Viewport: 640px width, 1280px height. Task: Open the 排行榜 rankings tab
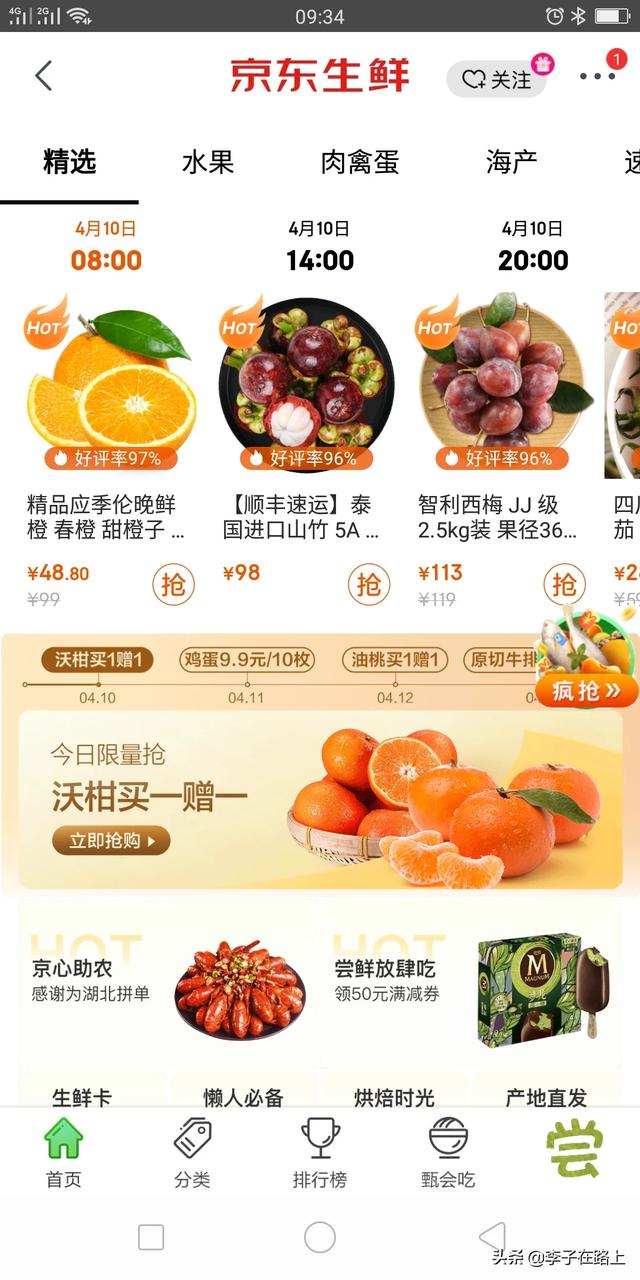coord(320,1153)
